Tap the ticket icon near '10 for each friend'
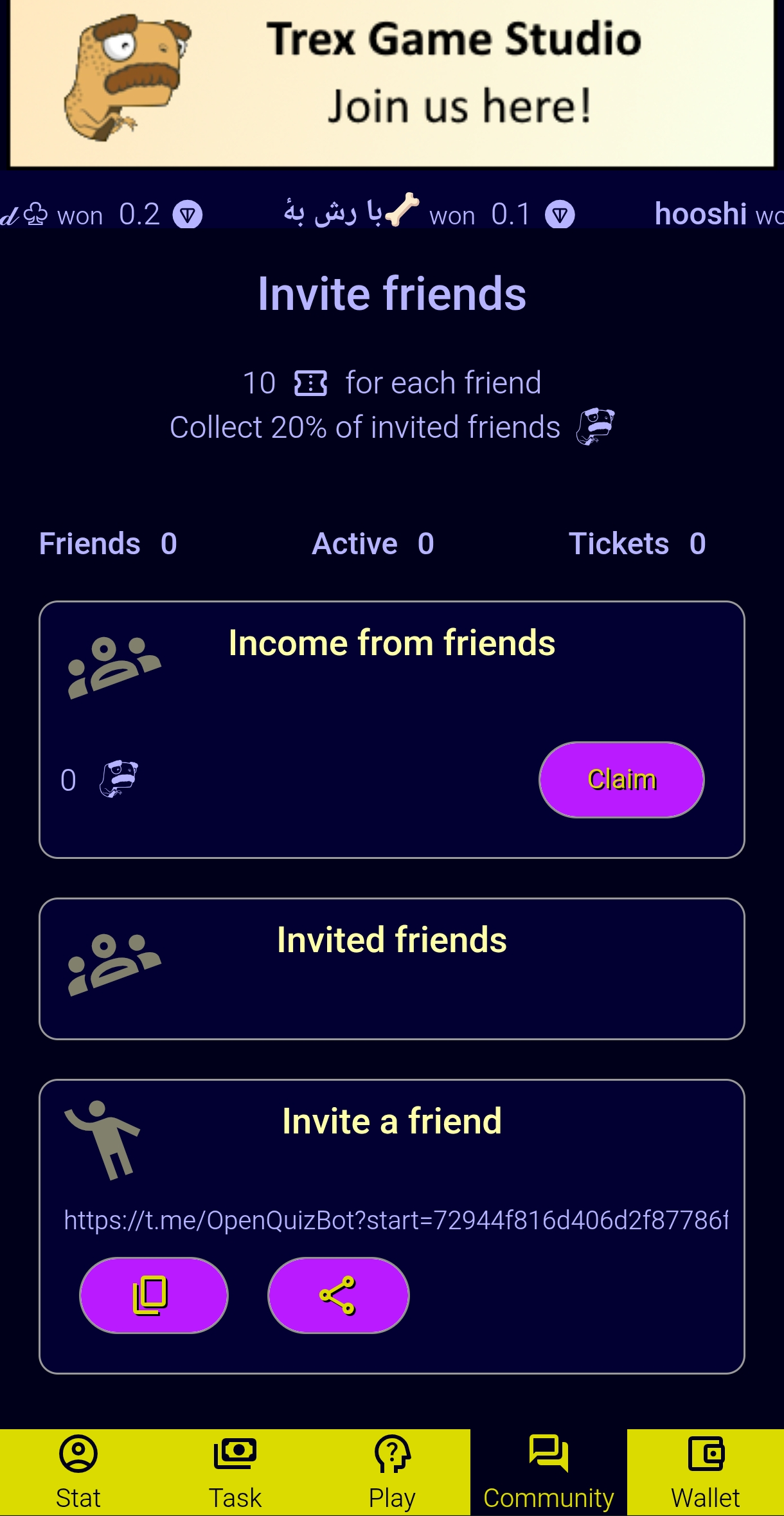 [x=310, y=384]
